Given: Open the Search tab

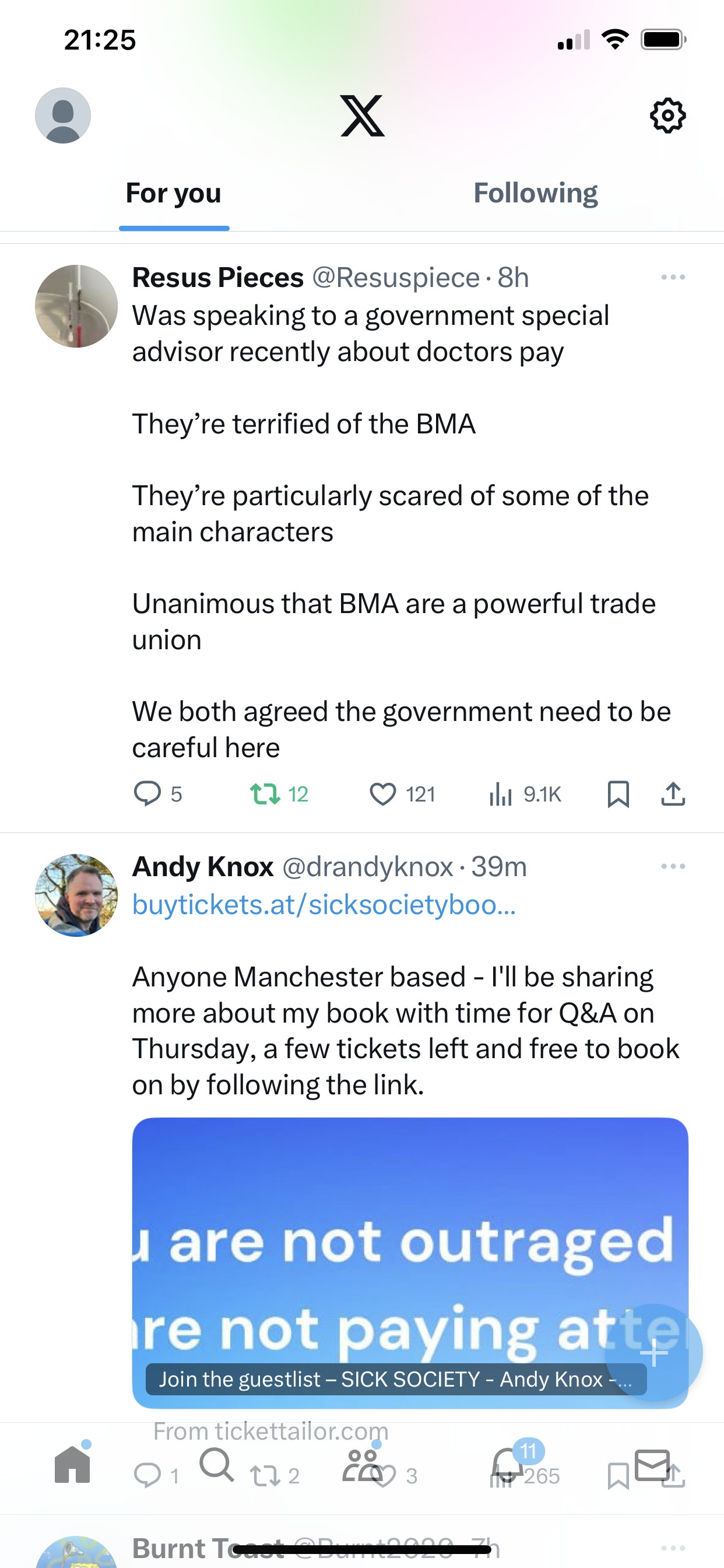Looking at the screenshot, I should (217, 1464).
